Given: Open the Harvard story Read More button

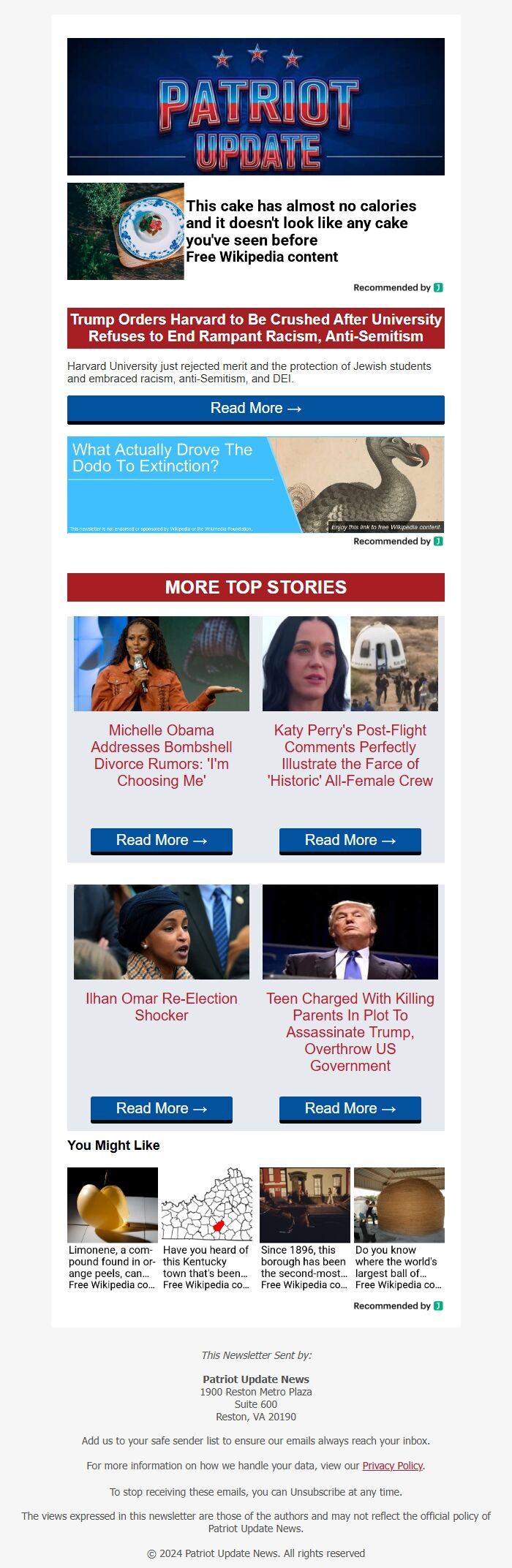Looking at the screenshot, I should [x=255, y=409].
